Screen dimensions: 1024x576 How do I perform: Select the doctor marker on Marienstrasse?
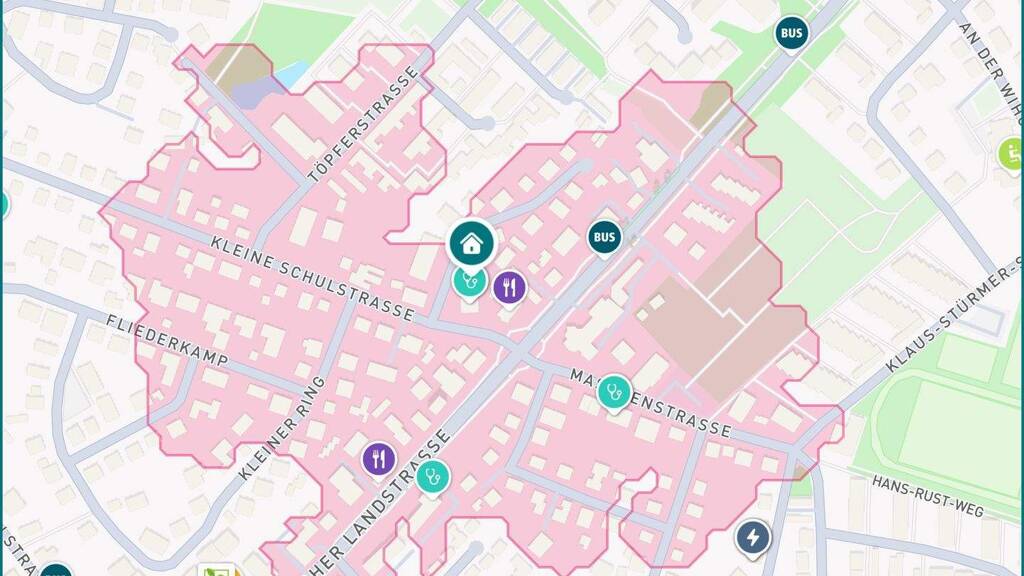[x=614, y=392]
